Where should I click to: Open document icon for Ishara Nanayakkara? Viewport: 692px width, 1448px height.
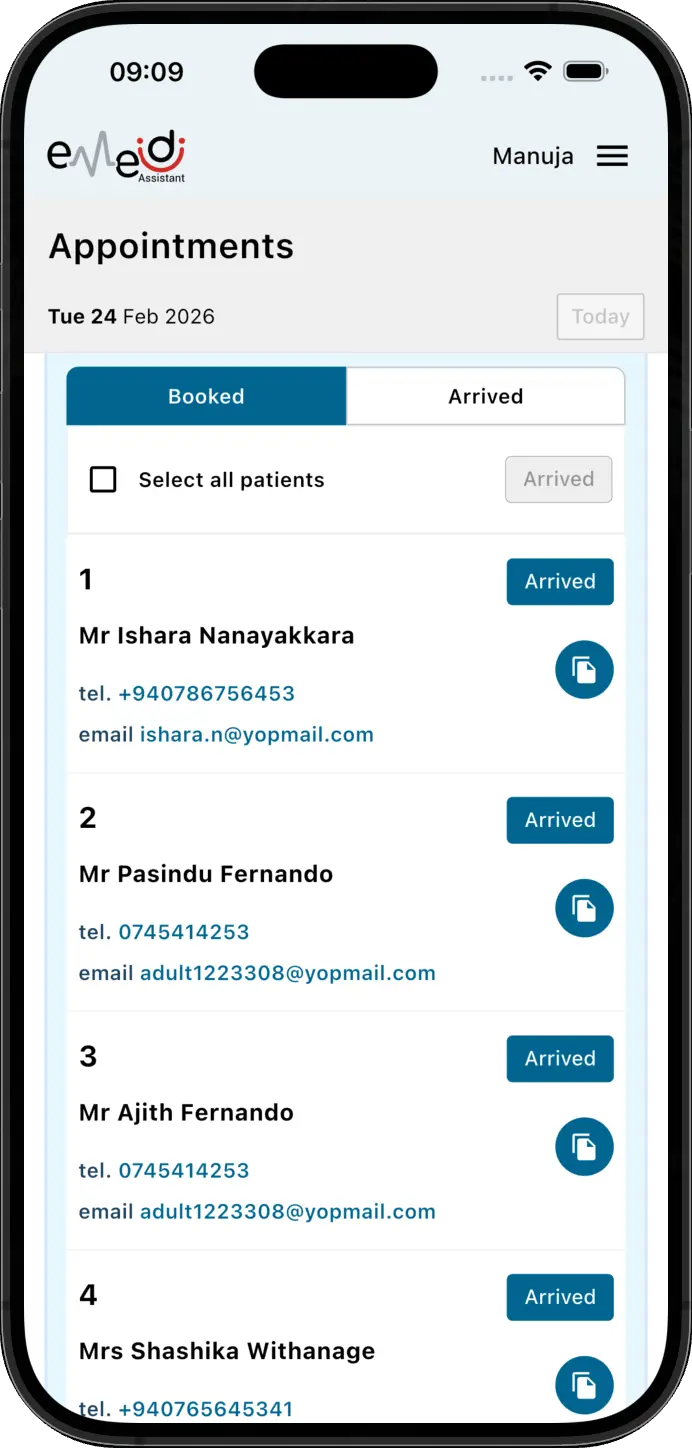(584, 670)
